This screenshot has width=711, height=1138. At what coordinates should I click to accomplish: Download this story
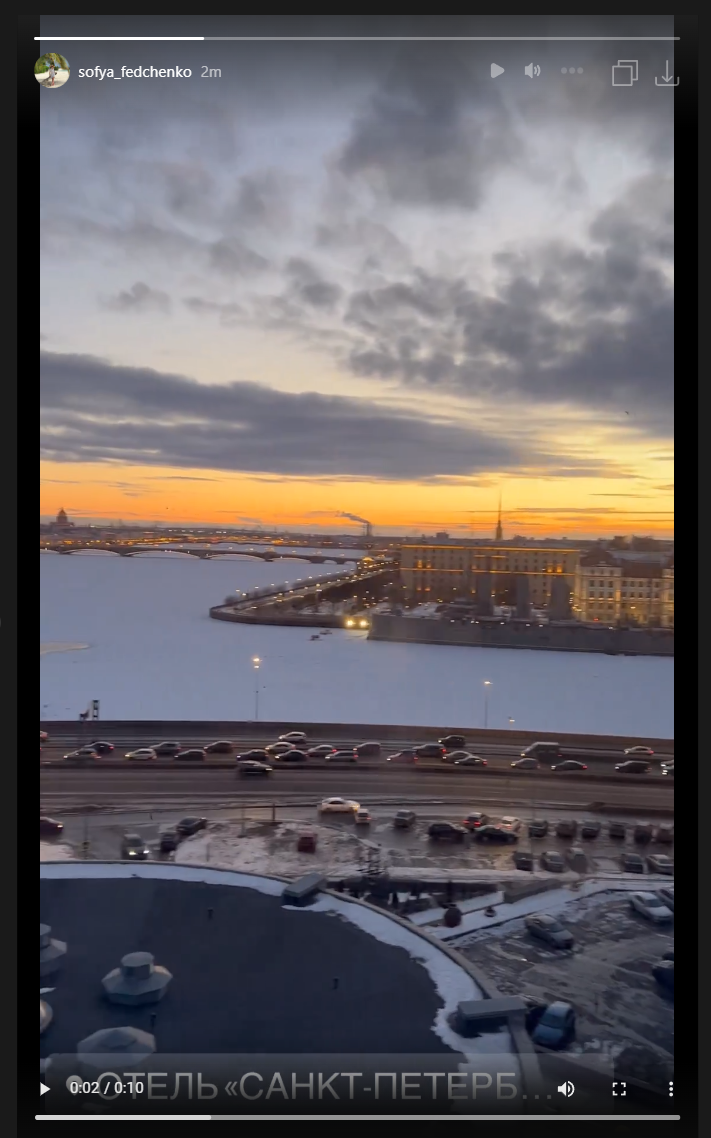click(x=667, y=73)
